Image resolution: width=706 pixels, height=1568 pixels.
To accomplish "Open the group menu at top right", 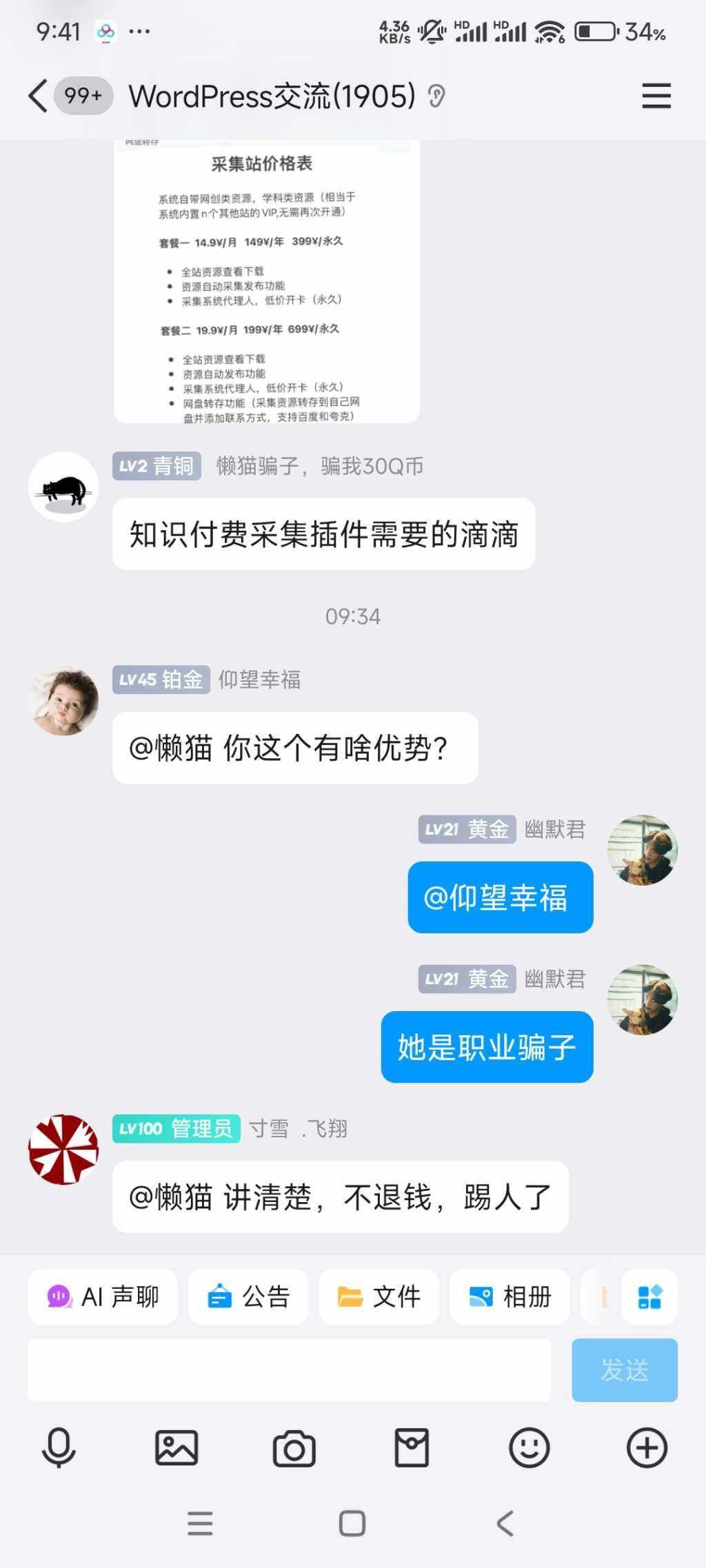I will 656,96.
